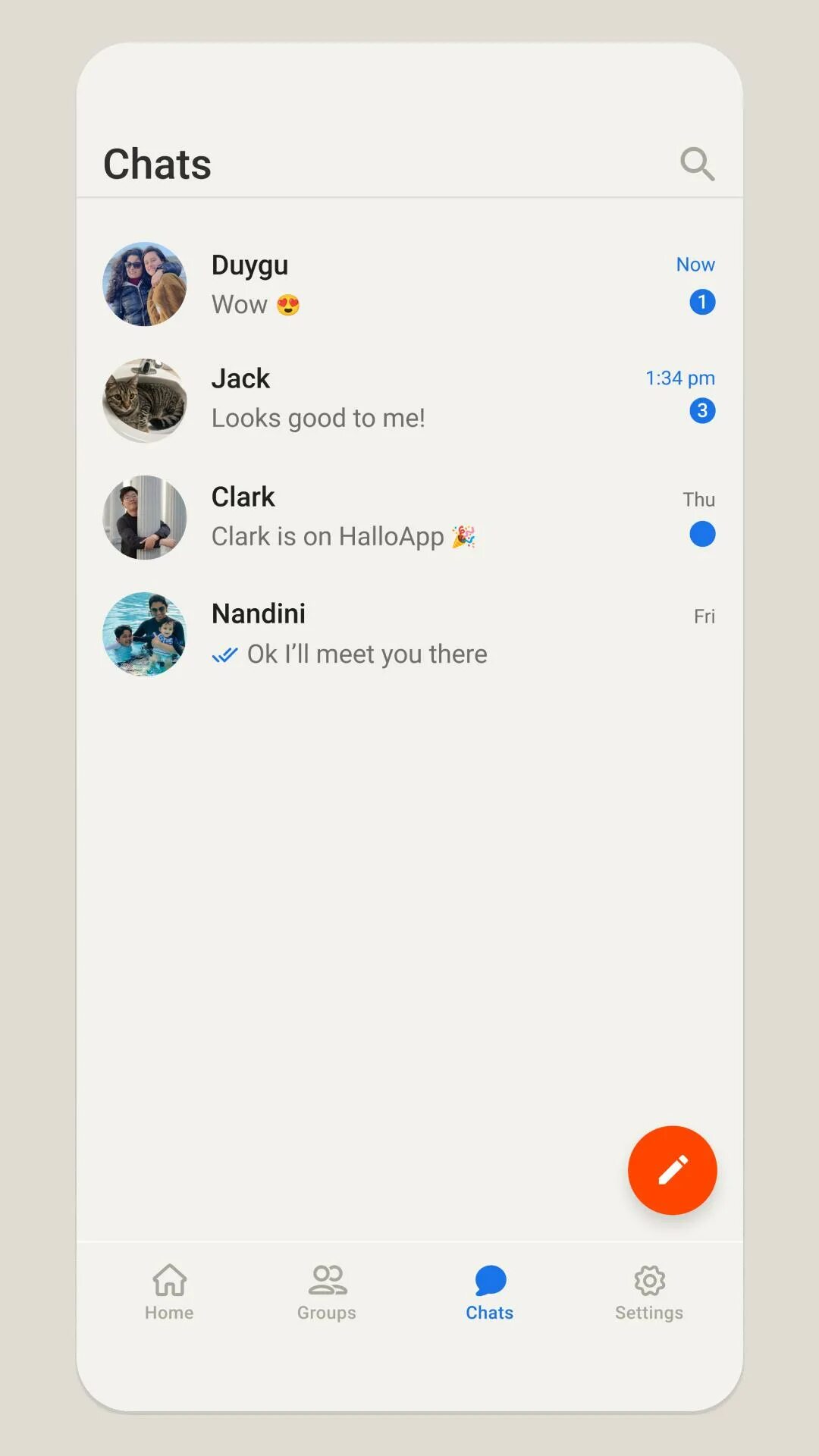Compose a new chat with the pencil button

point(672,1170)
